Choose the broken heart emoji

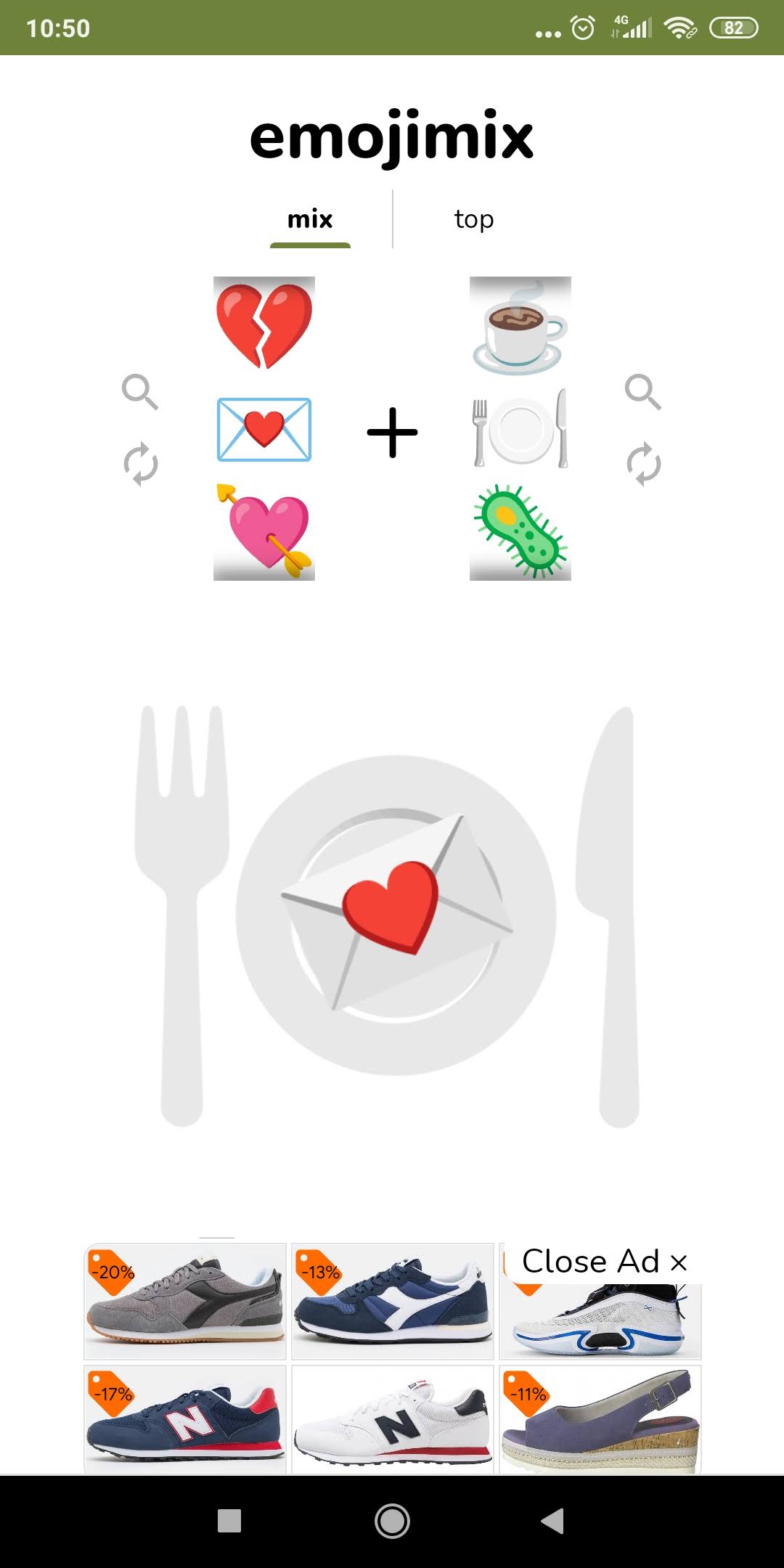click(264, 325)
